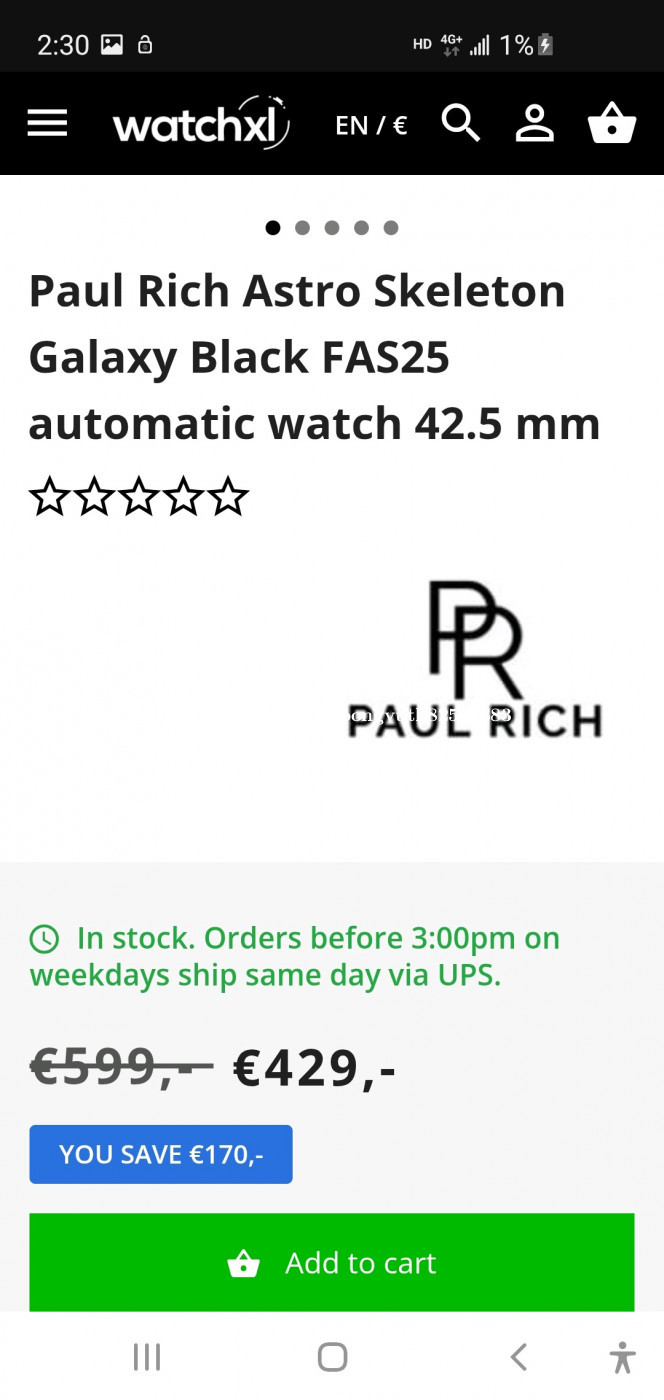Open the hamburger menu
664x1400 pixels.
tap(47, 124)
